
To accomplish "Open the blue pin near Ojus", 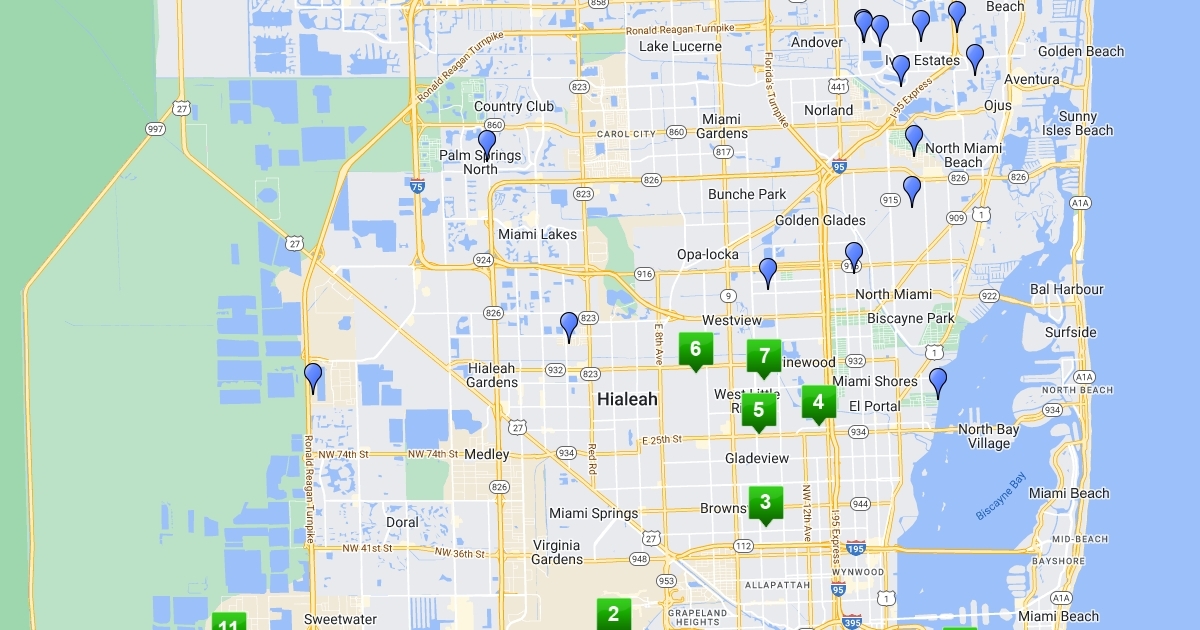I will point(975,57).
